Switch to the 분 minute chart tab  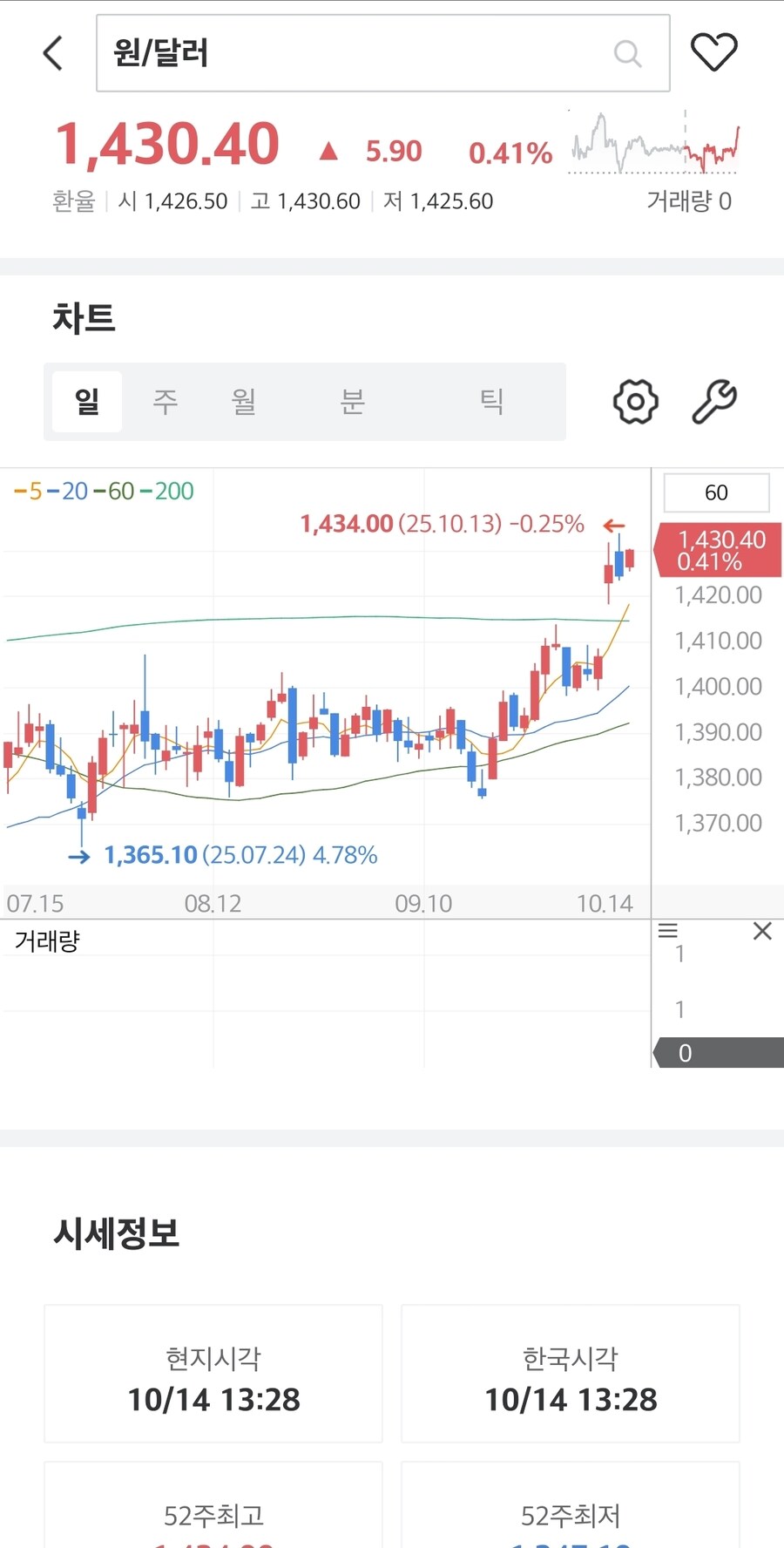point(352,402)
